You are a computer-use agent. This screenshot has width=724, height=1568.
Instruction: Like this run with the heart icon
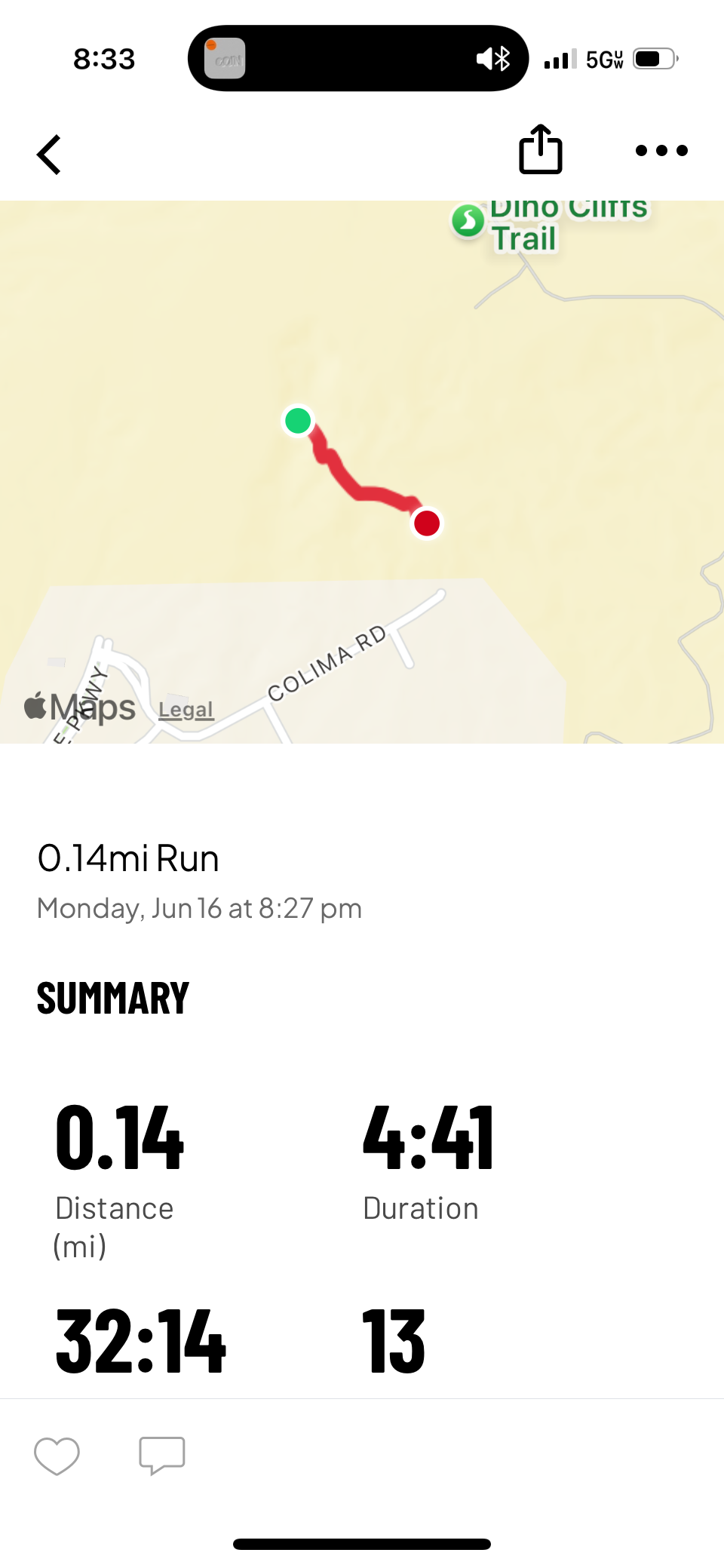point(57,1456)
